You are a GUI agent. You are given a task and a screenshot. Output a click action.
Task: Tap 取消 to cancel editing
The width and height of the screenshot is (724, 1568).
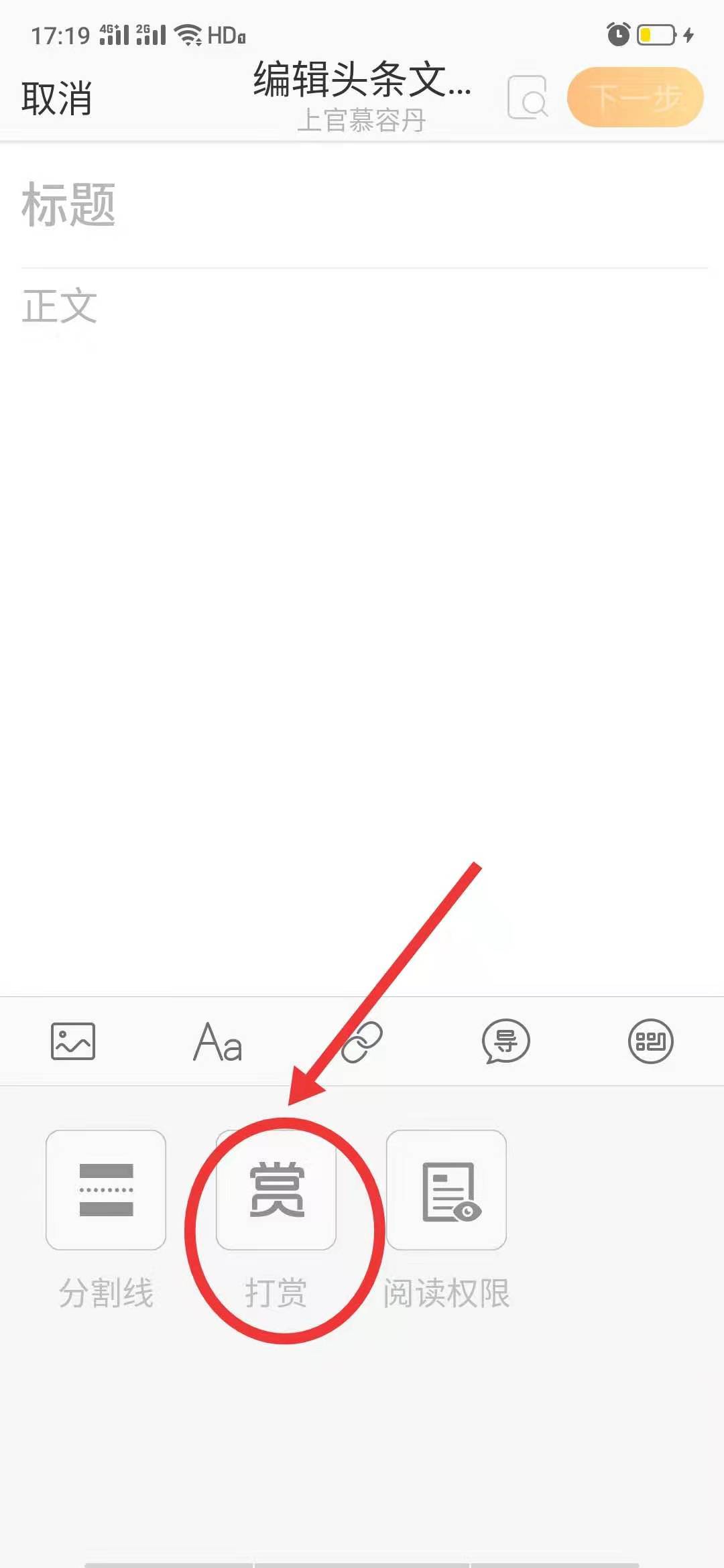56,99
